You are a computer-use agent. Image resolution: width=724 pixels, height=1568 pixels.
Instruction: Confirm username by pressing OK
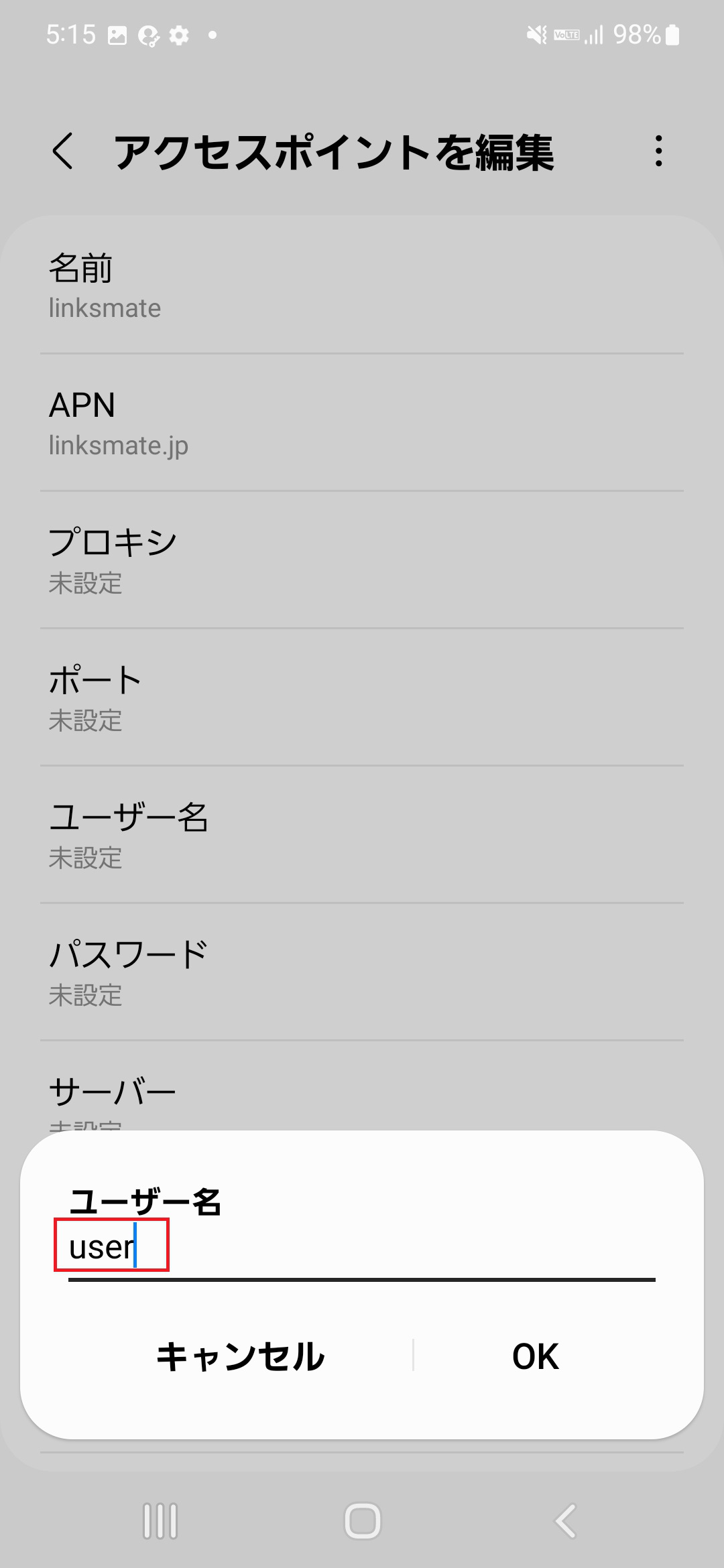coord(535,1357)
